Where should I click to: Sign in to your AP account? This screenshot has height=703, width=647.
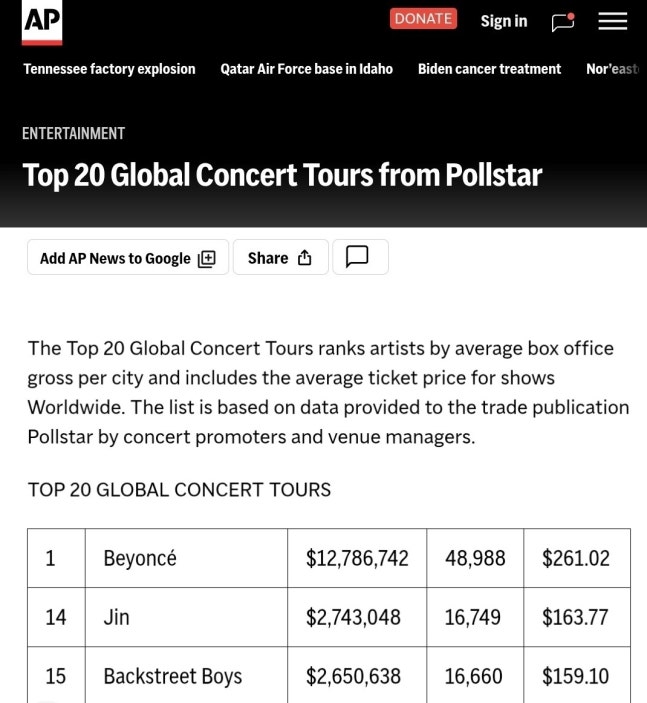click(503, 21)
